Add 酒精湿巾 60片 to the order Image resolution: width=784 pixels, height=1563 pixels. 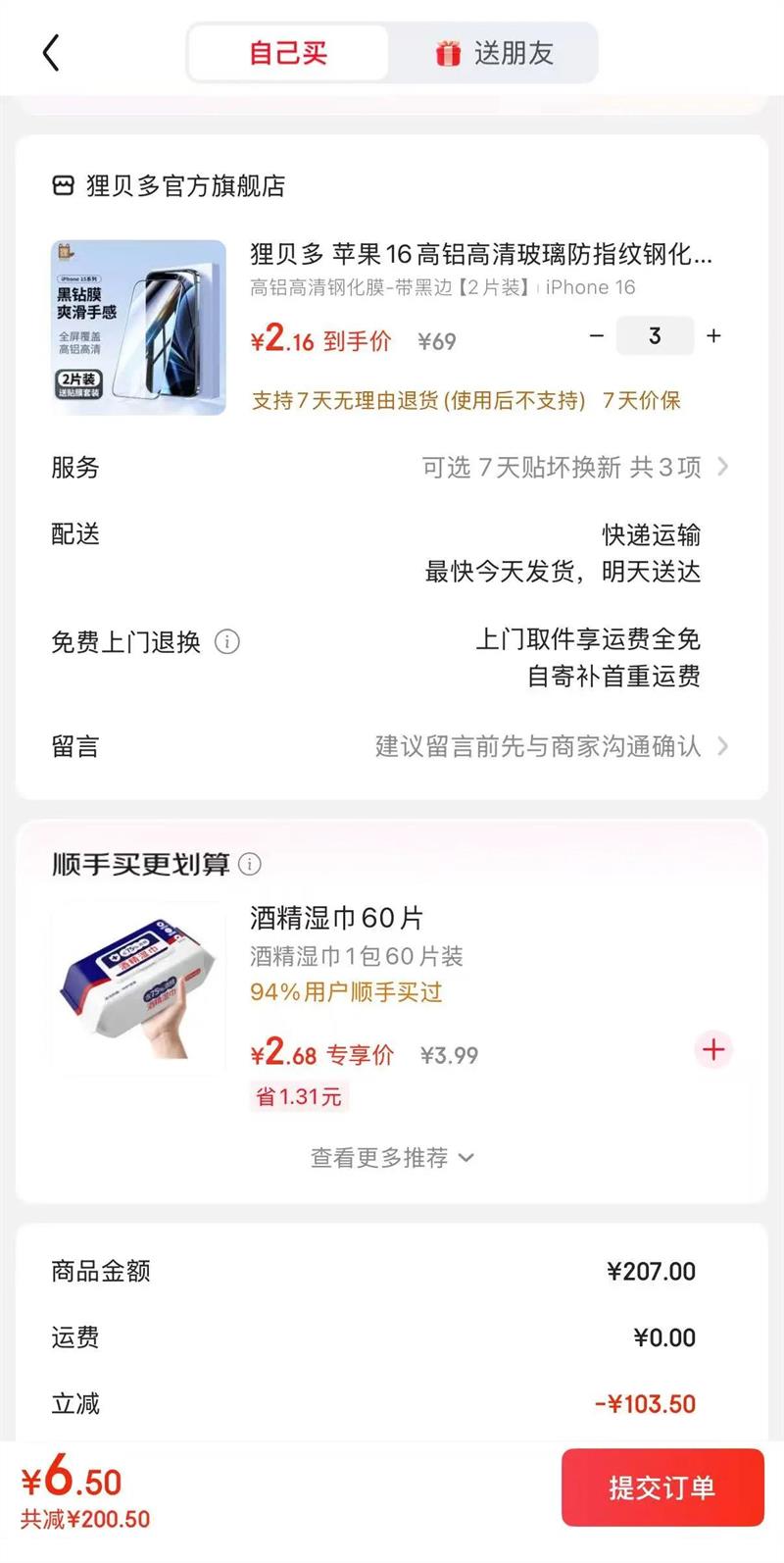(713, 1049)
